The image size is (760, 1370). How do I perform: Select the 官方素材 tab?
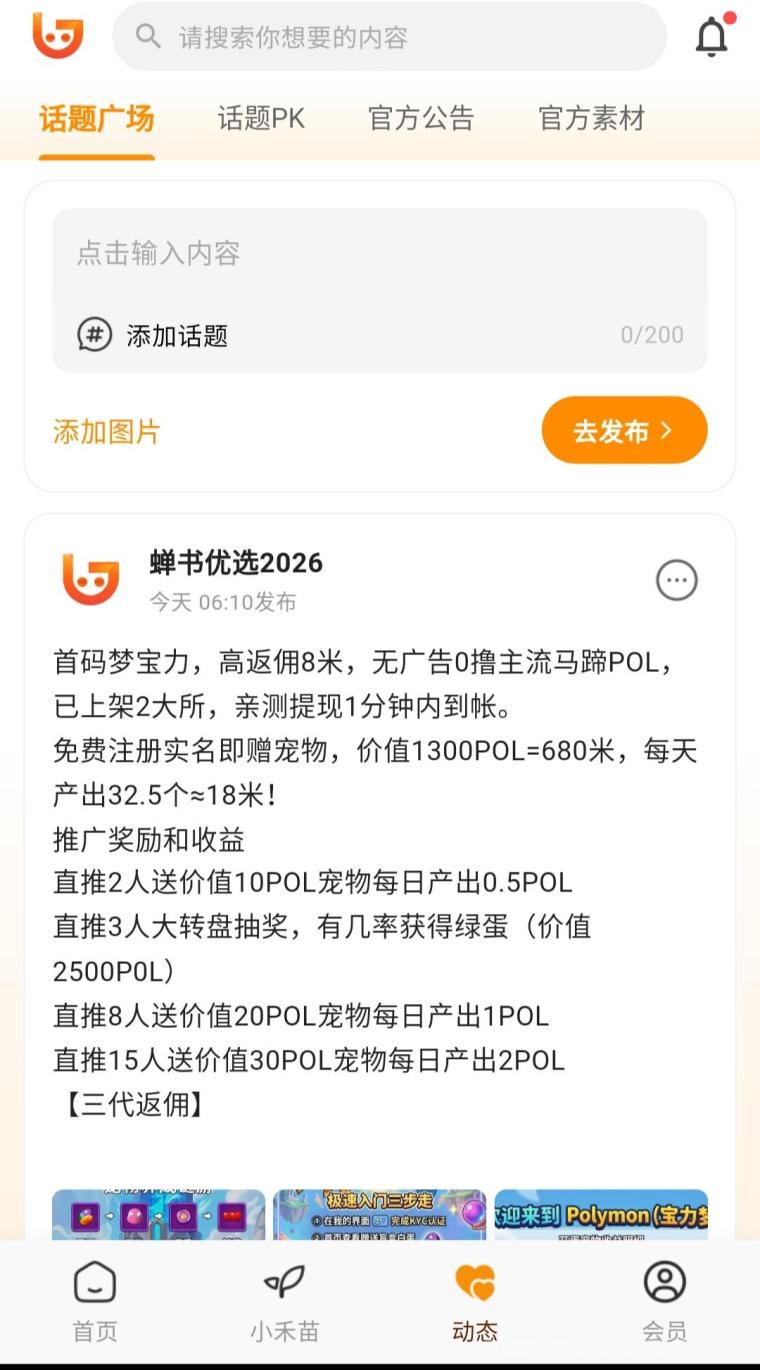(591, 119)
